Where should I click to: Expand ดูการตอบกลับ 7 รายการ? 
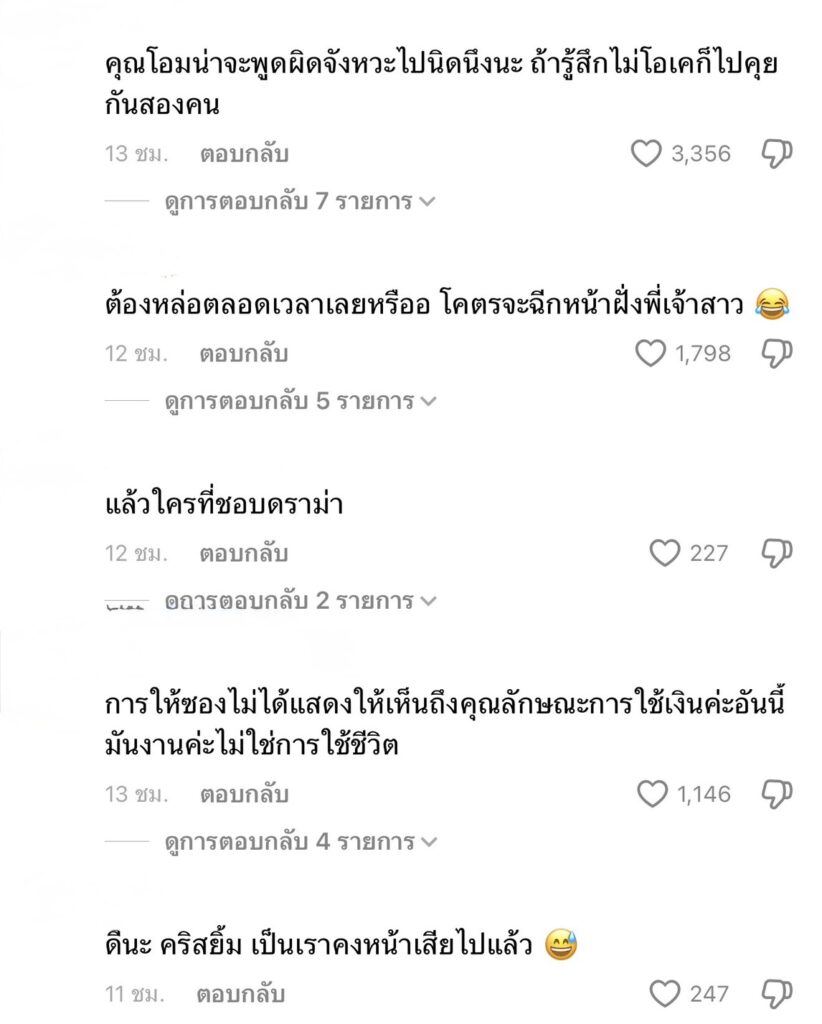(300, 202)
